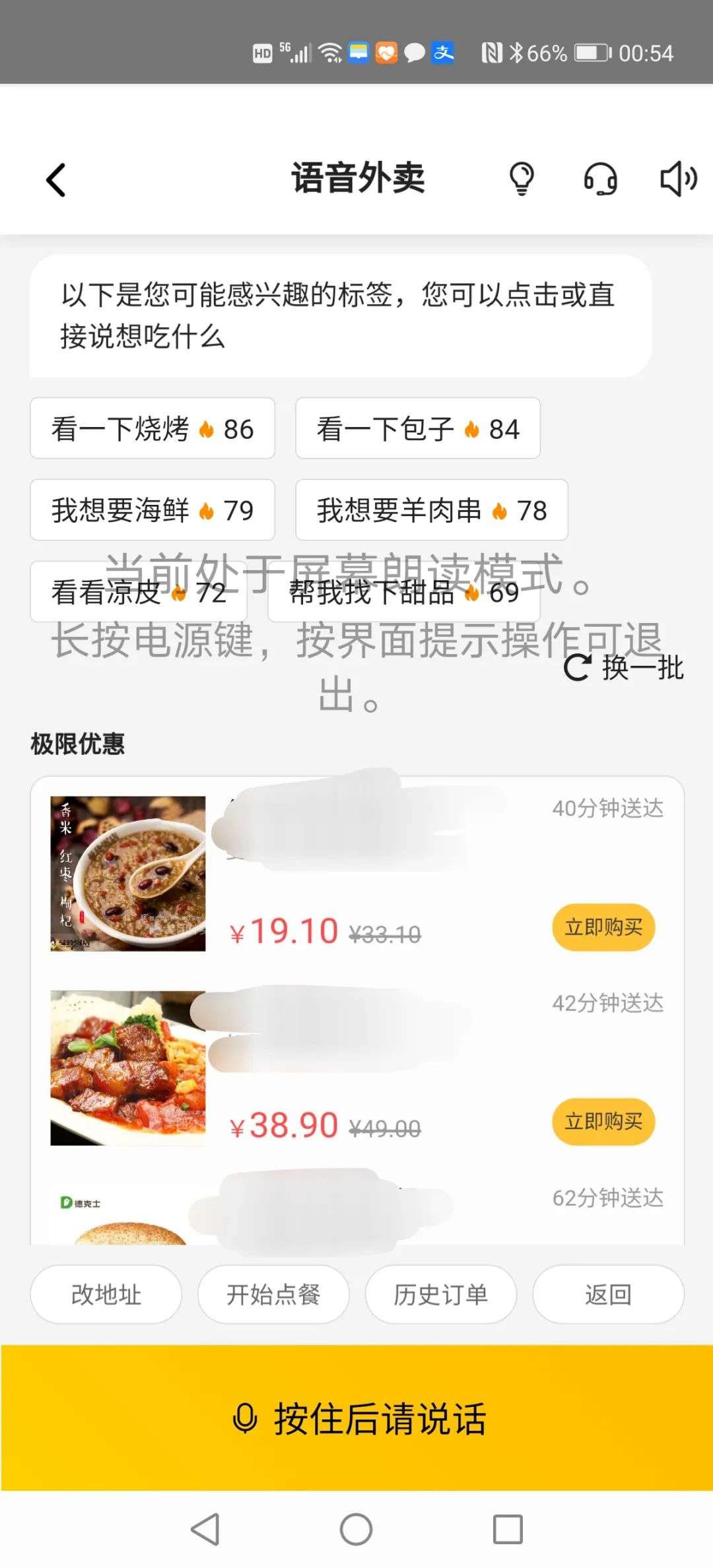Refresh tags with 换一批
This screenshot has height=1568, width=713.
(625, 667)
